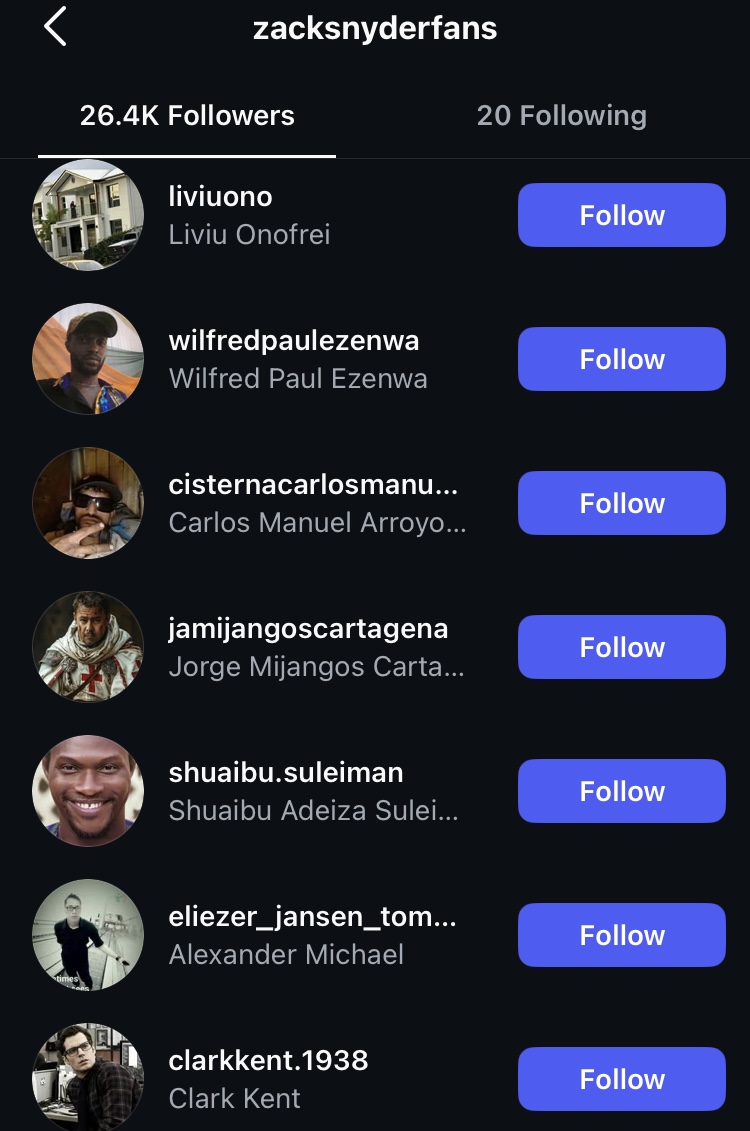Hit Follow beside shuaibu.suleiman

(x=621, y=791)
